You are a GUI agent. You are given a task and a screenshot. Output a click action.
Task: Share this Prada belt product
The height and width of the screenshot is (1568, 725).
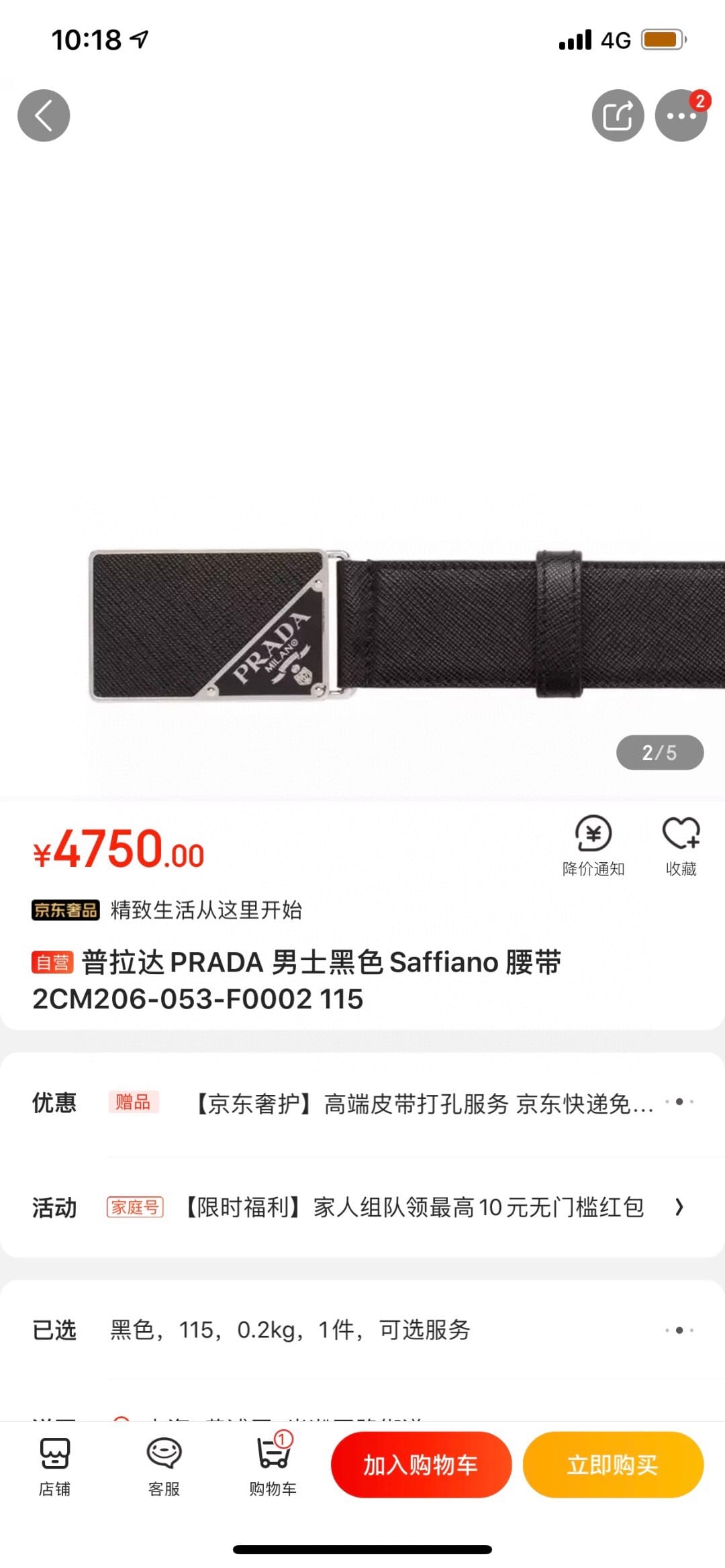618,115
